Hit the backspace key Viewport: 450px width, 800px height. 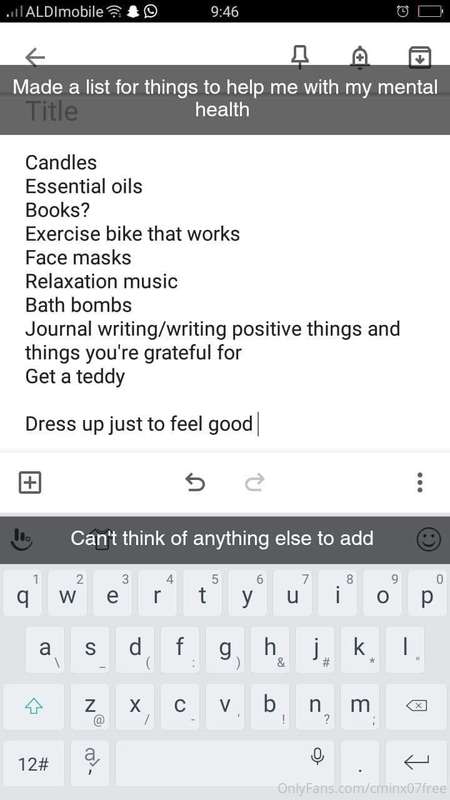coord(416,706)
